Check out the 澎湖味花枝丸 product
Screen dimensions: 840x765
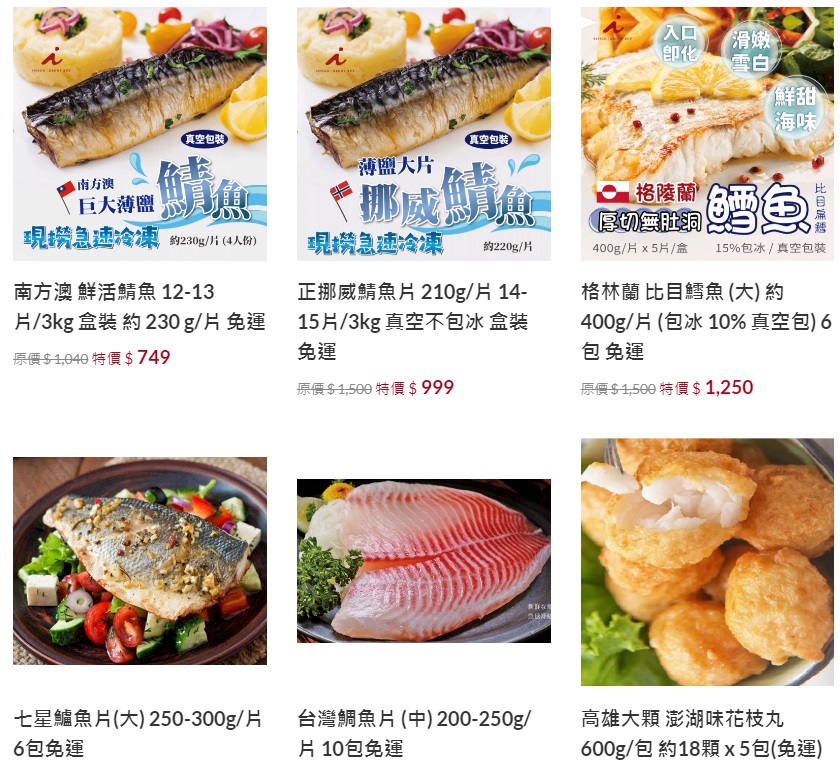pyautogui.click(x=706, y=561)
